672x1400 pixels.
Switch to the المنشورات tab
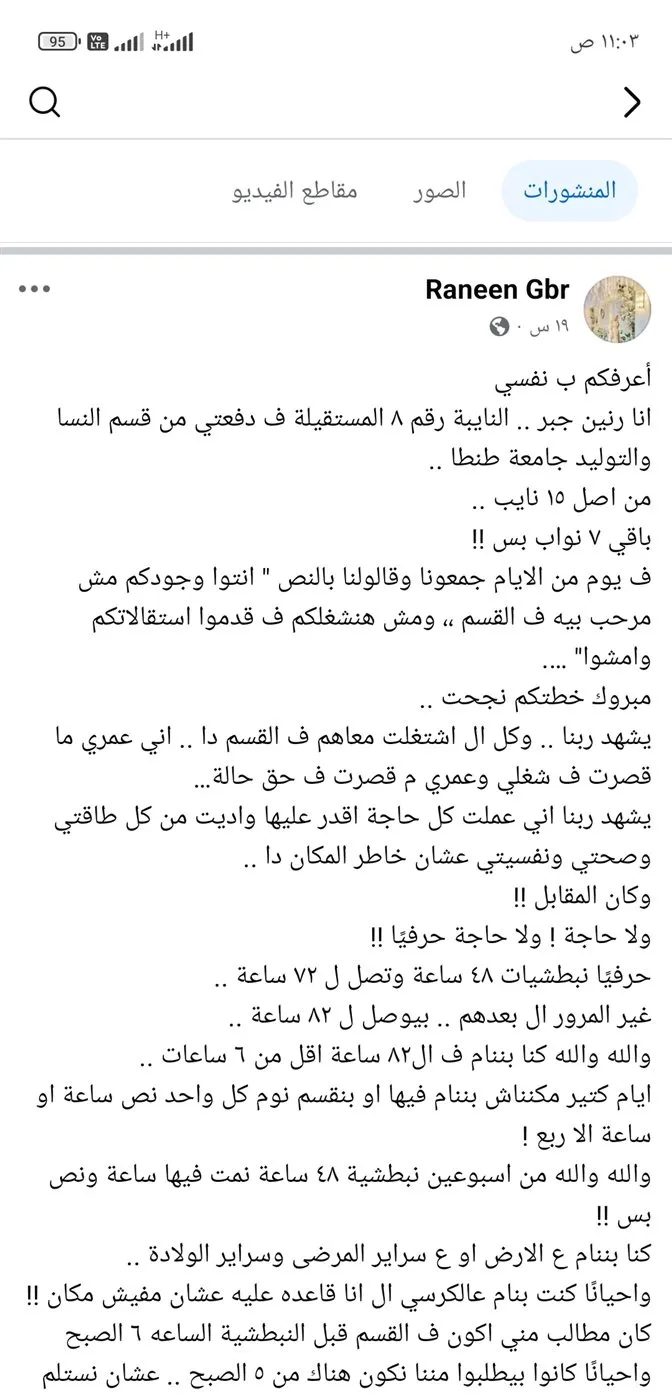572,190
